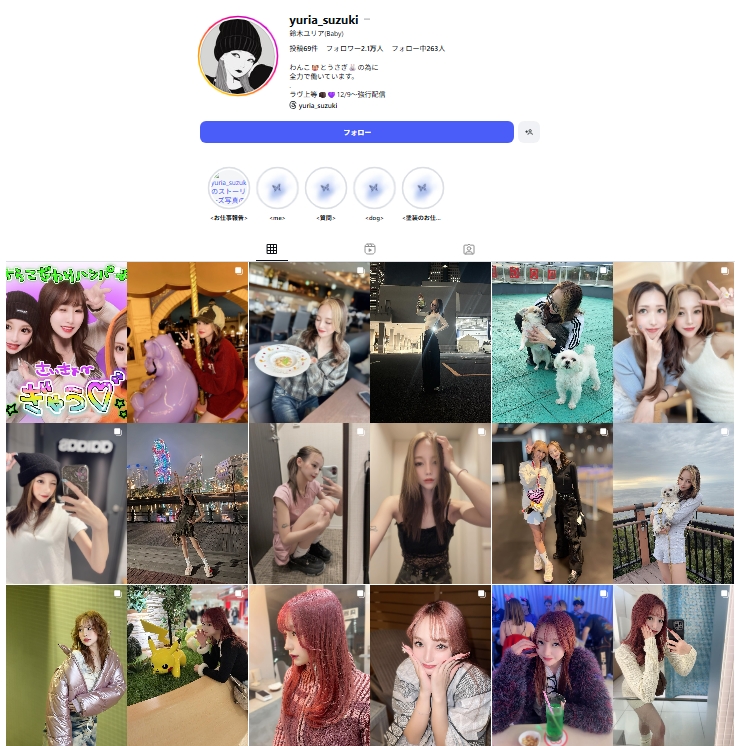
Task: Open the black beanie mirror selfie post
Action: 66,503
